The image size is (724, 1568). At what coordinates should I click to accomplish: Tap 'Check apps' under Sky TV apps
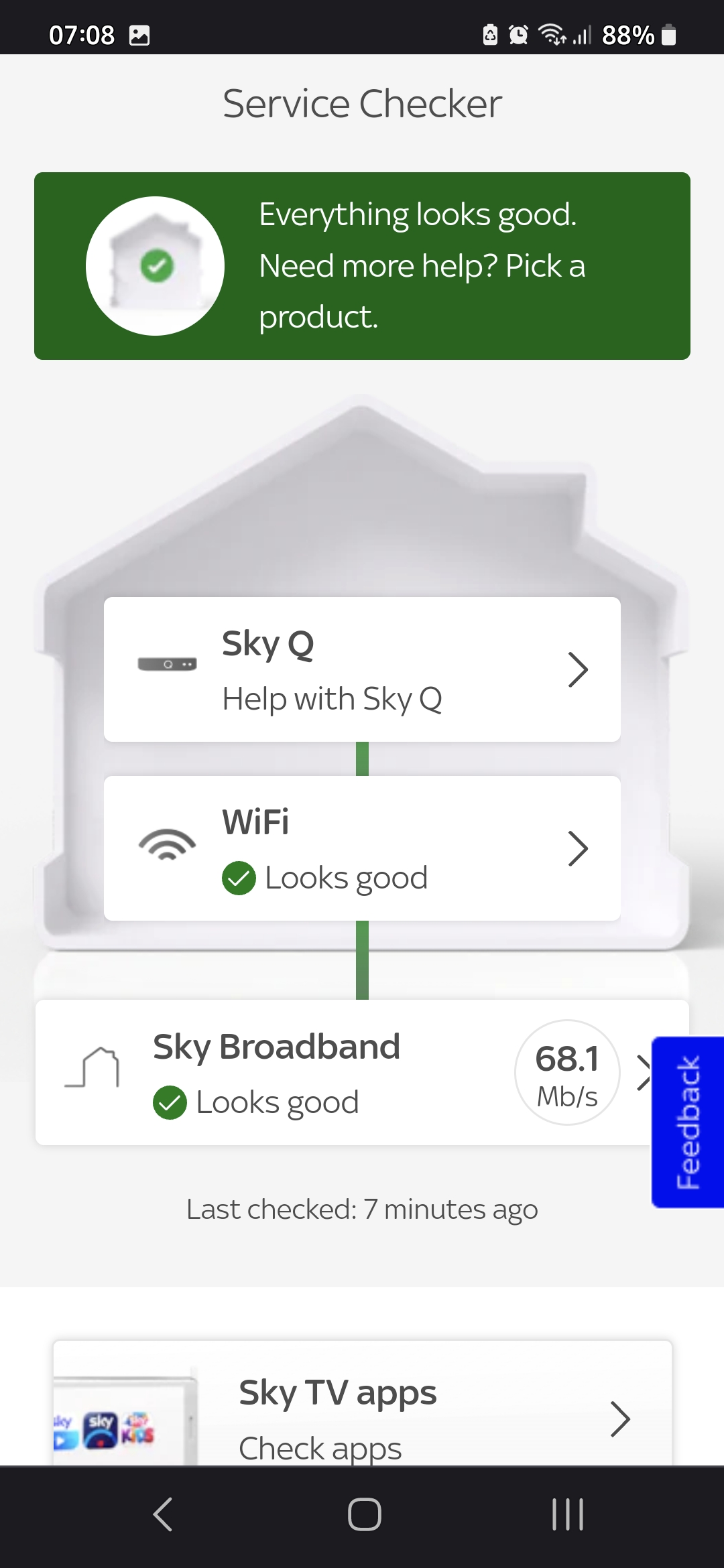(x=320, y=1445)
